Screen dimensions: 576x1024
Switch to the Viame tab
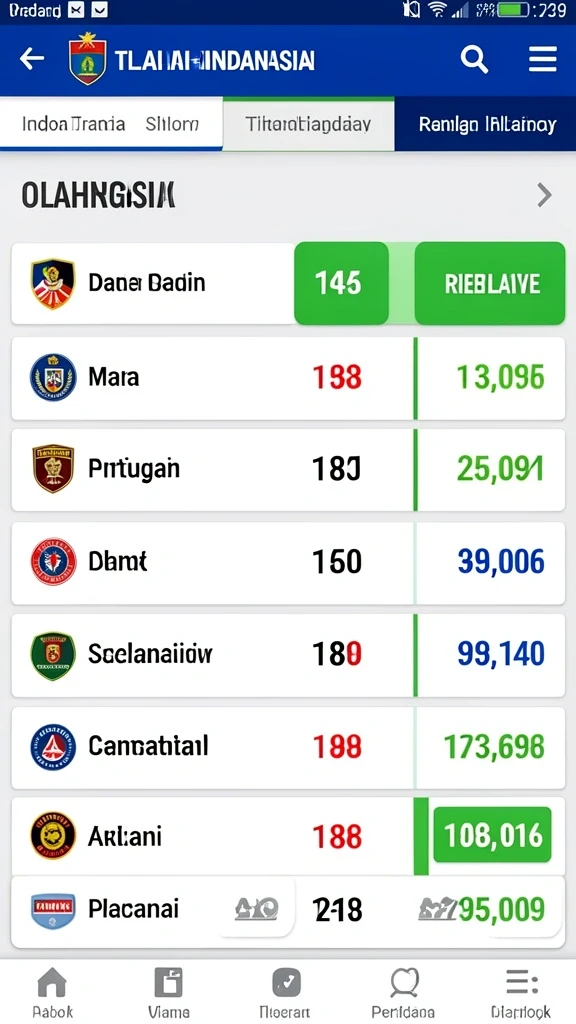(168, 992)
